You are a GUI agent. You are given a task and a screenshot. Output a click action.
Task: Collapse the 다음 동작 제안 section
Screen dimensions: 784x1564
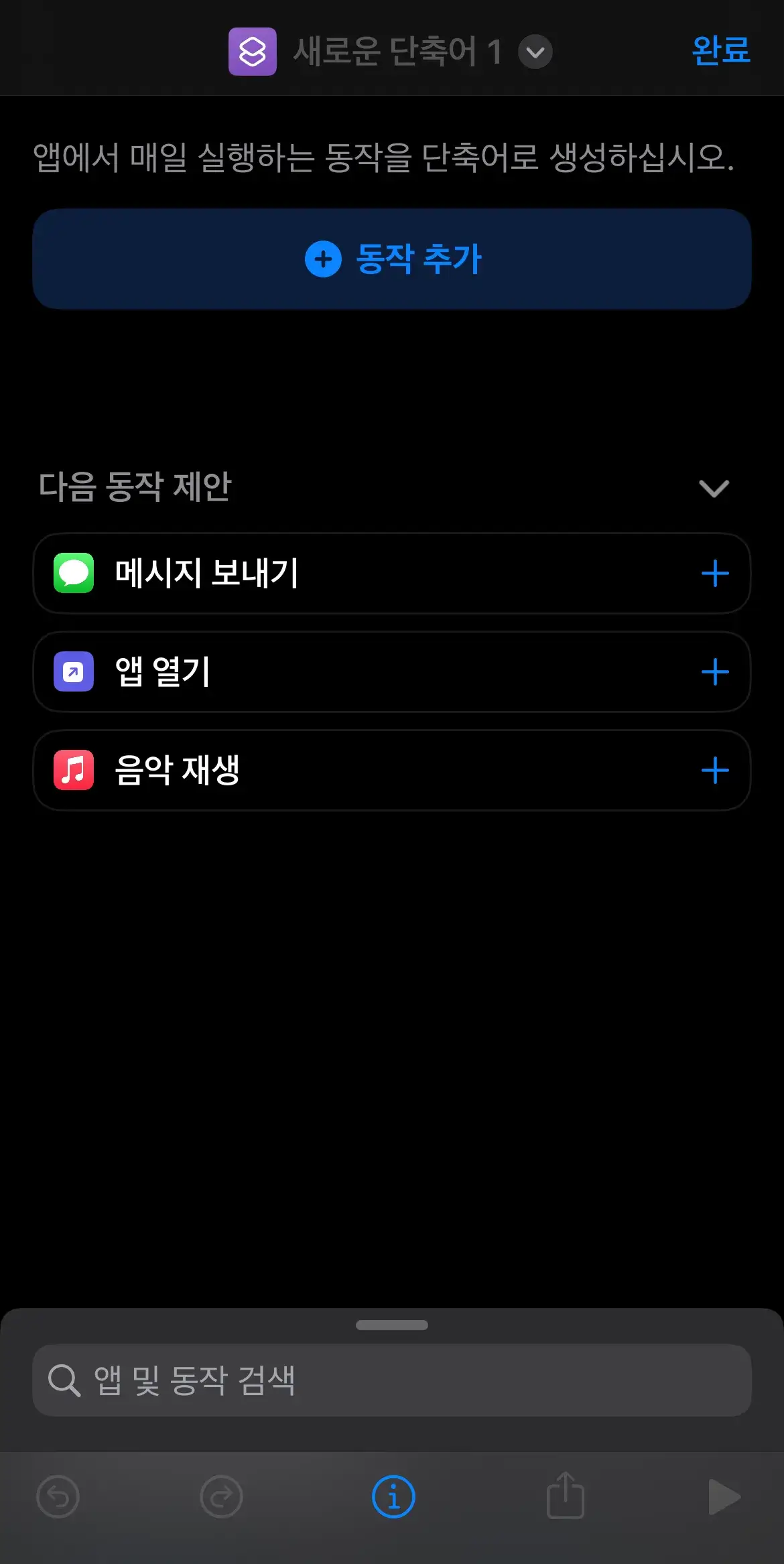[x=714, y=488]
